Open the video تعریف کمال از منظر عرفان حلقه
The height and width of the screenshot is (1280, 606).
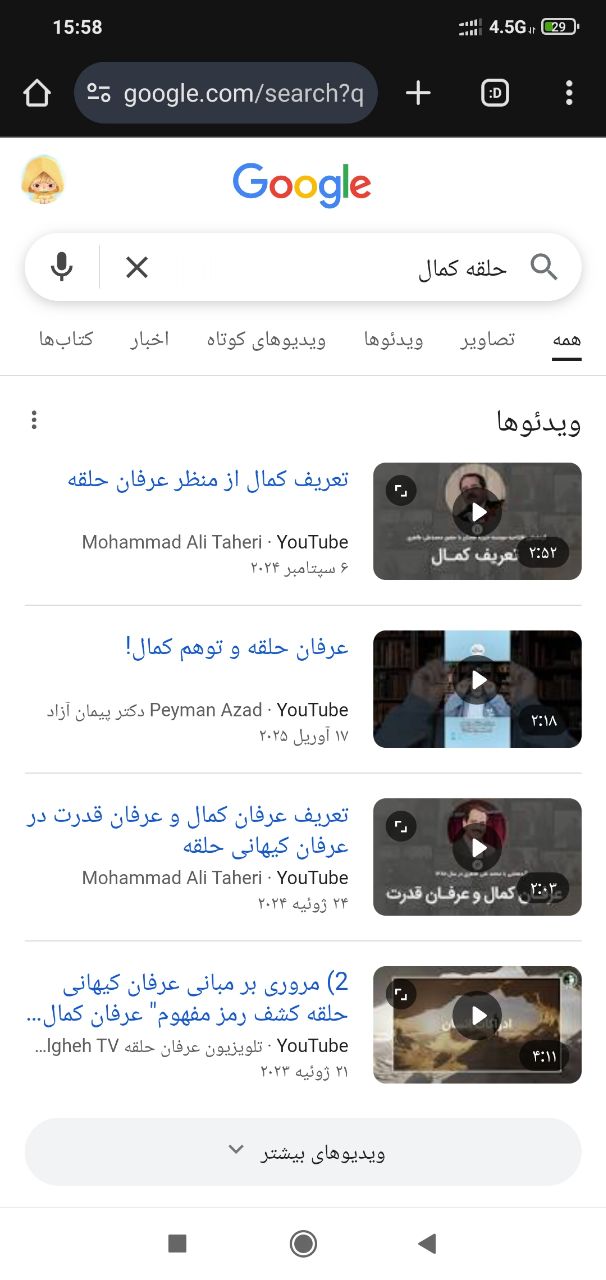coord(208,480)
